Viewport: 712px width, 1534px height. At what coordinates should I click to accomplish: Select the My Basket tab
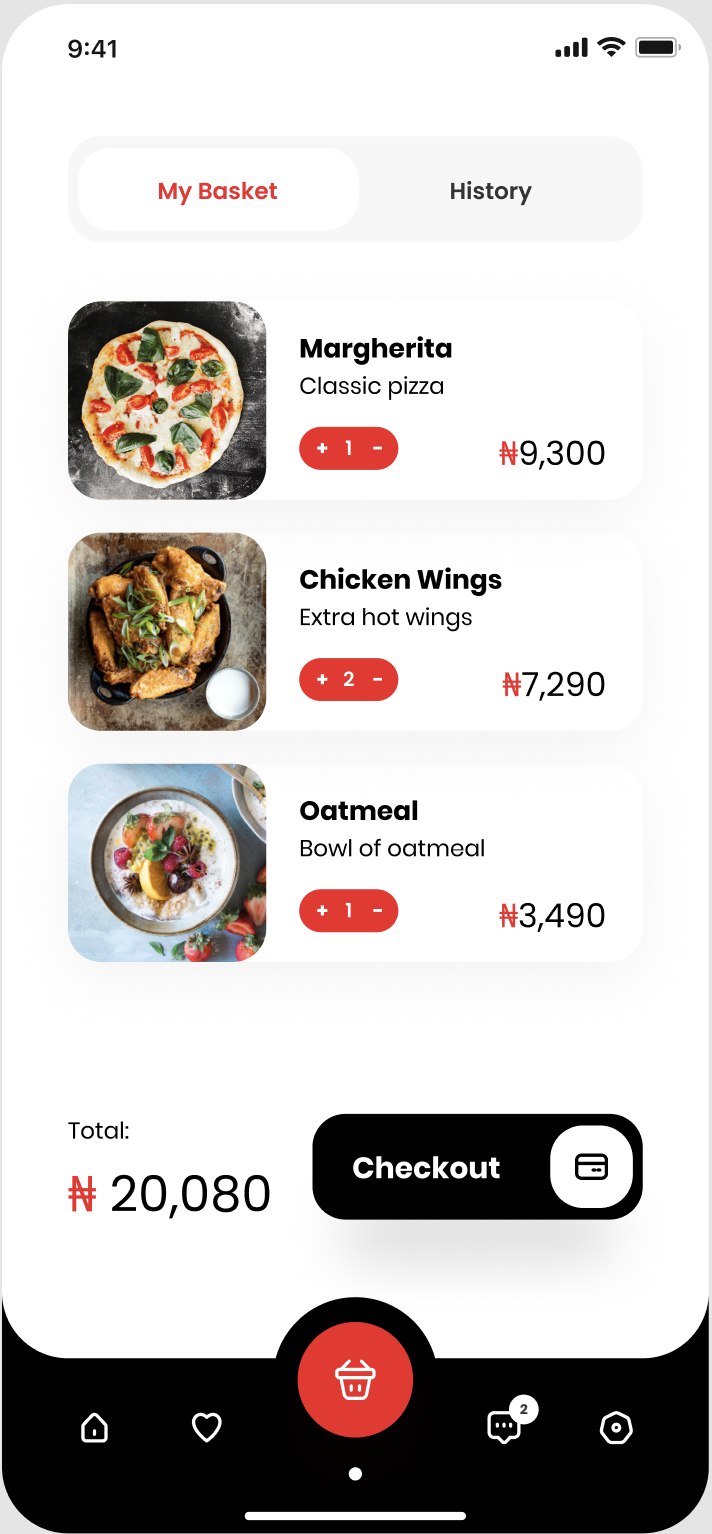pyautogui.click(x=218, y=191)
